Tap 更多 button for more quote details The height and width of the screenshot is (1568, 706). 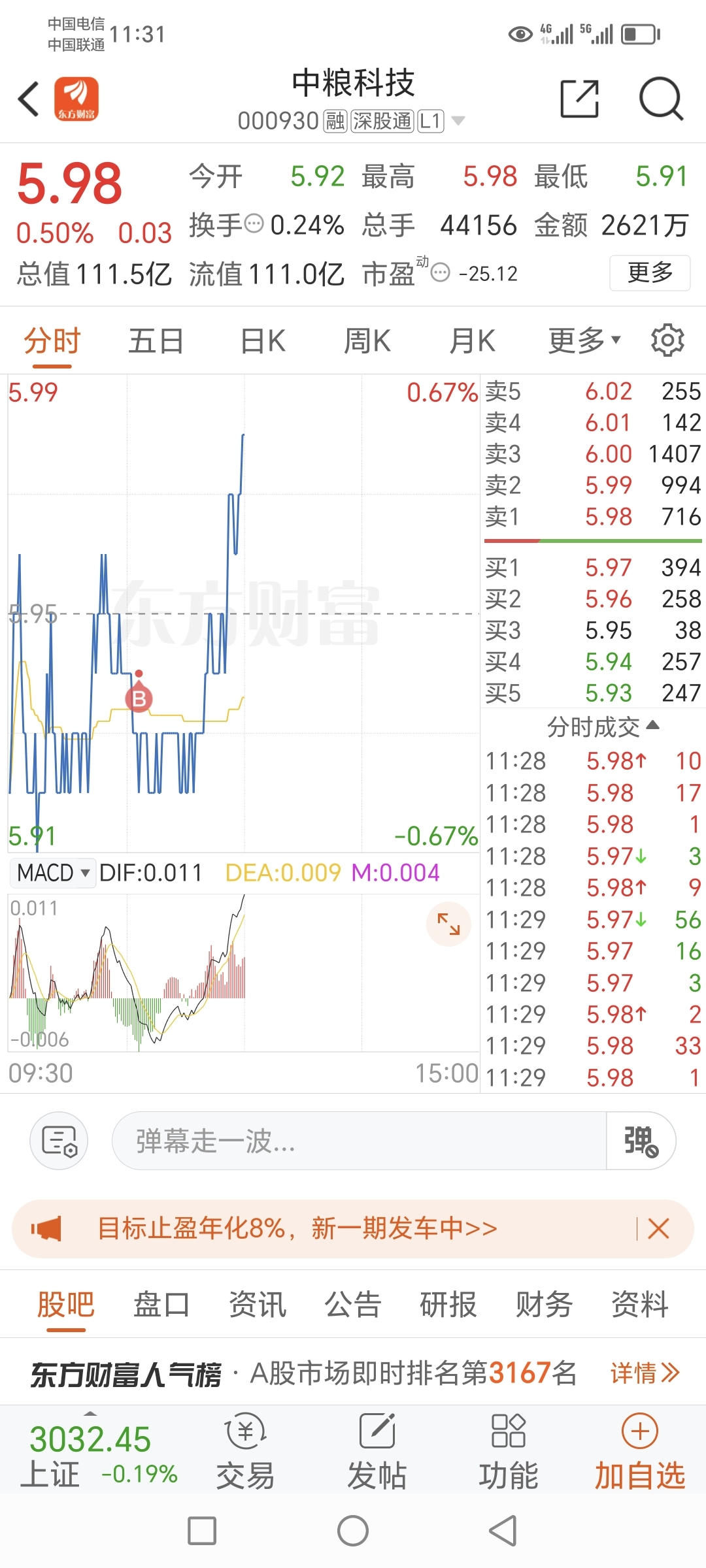click(650, 272)
